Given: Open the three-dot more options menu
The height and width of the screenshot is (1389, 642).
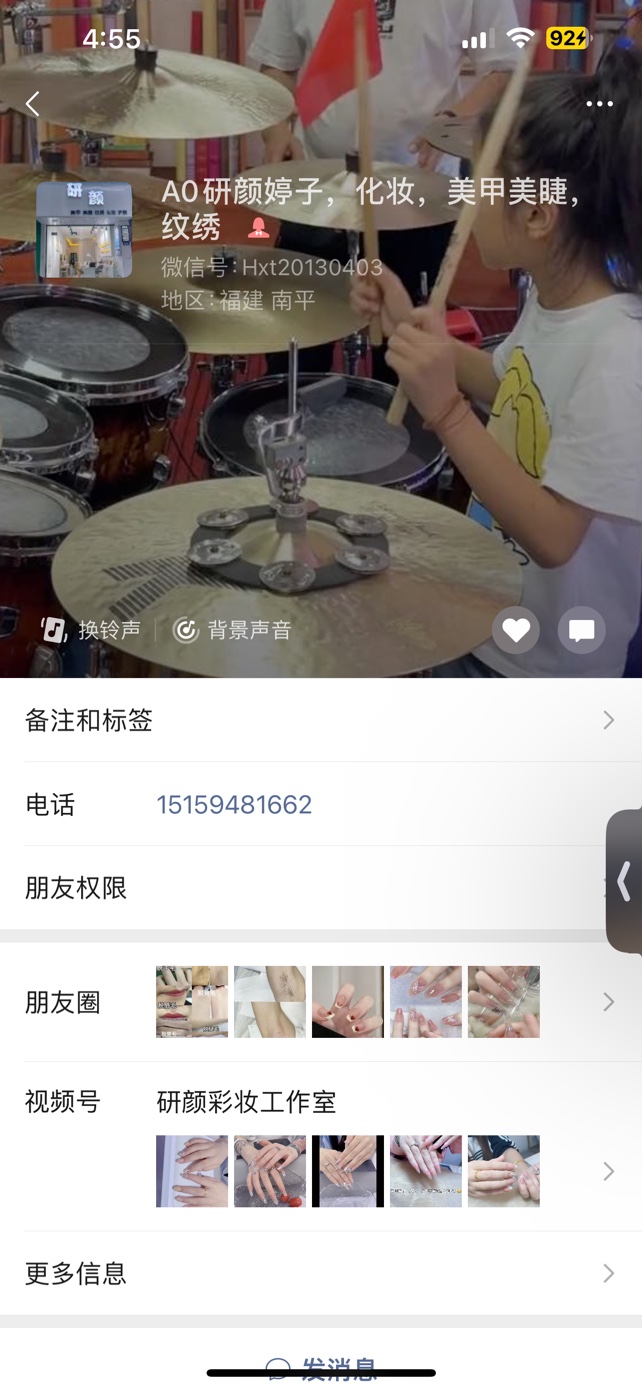Looking at the screenshot, I should pyautogui.click(x=599, y=104).
